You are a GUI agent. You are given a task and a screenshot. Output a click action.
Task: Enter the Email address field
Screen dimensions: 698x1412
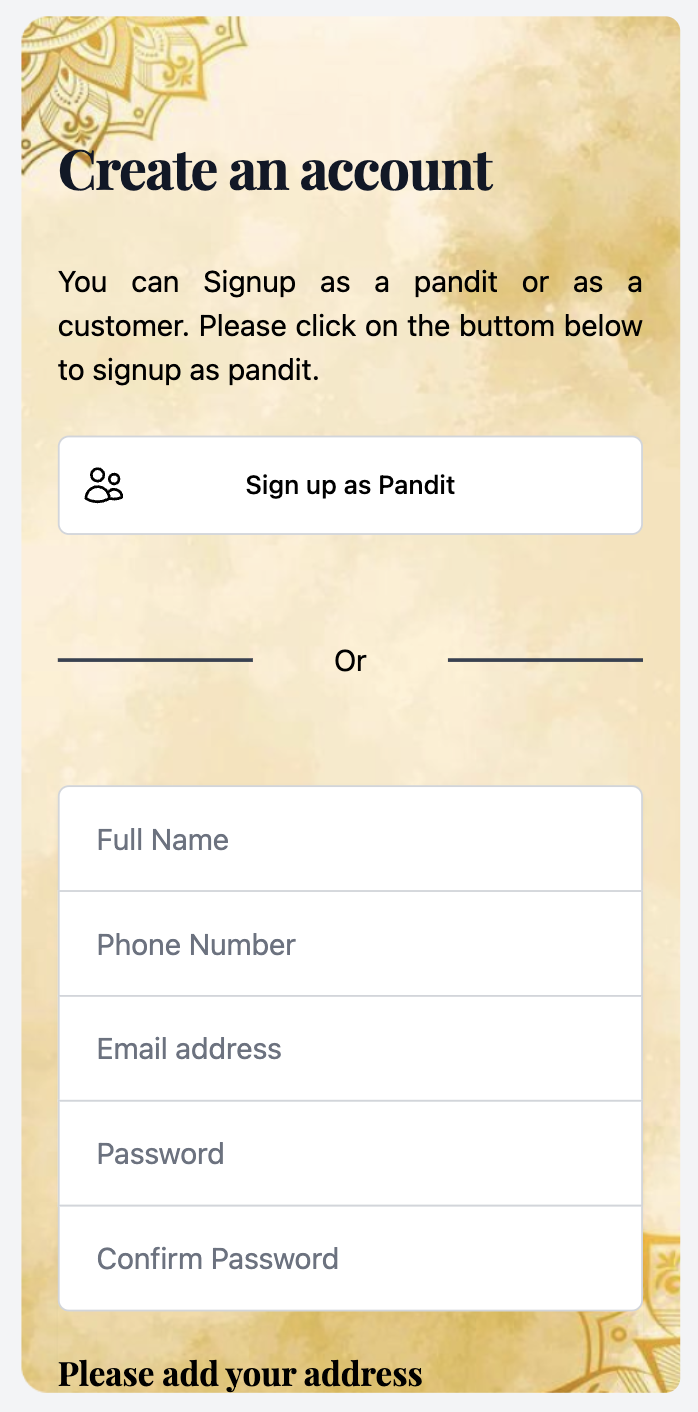pos(350,1049)
